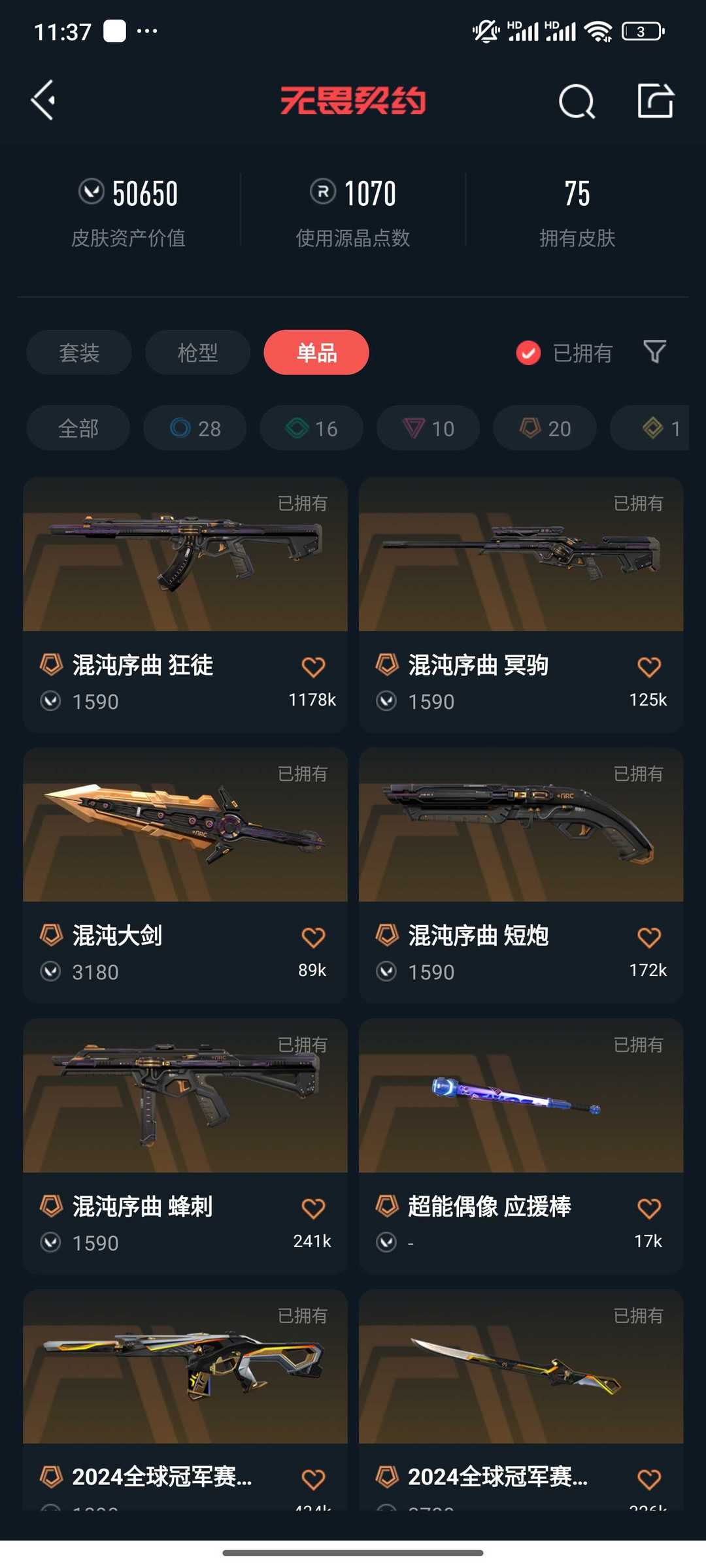706x1568 pixels.
Task: Open the 混沌序曲 狂徒 skin card
Action: (x=185, y=604)
